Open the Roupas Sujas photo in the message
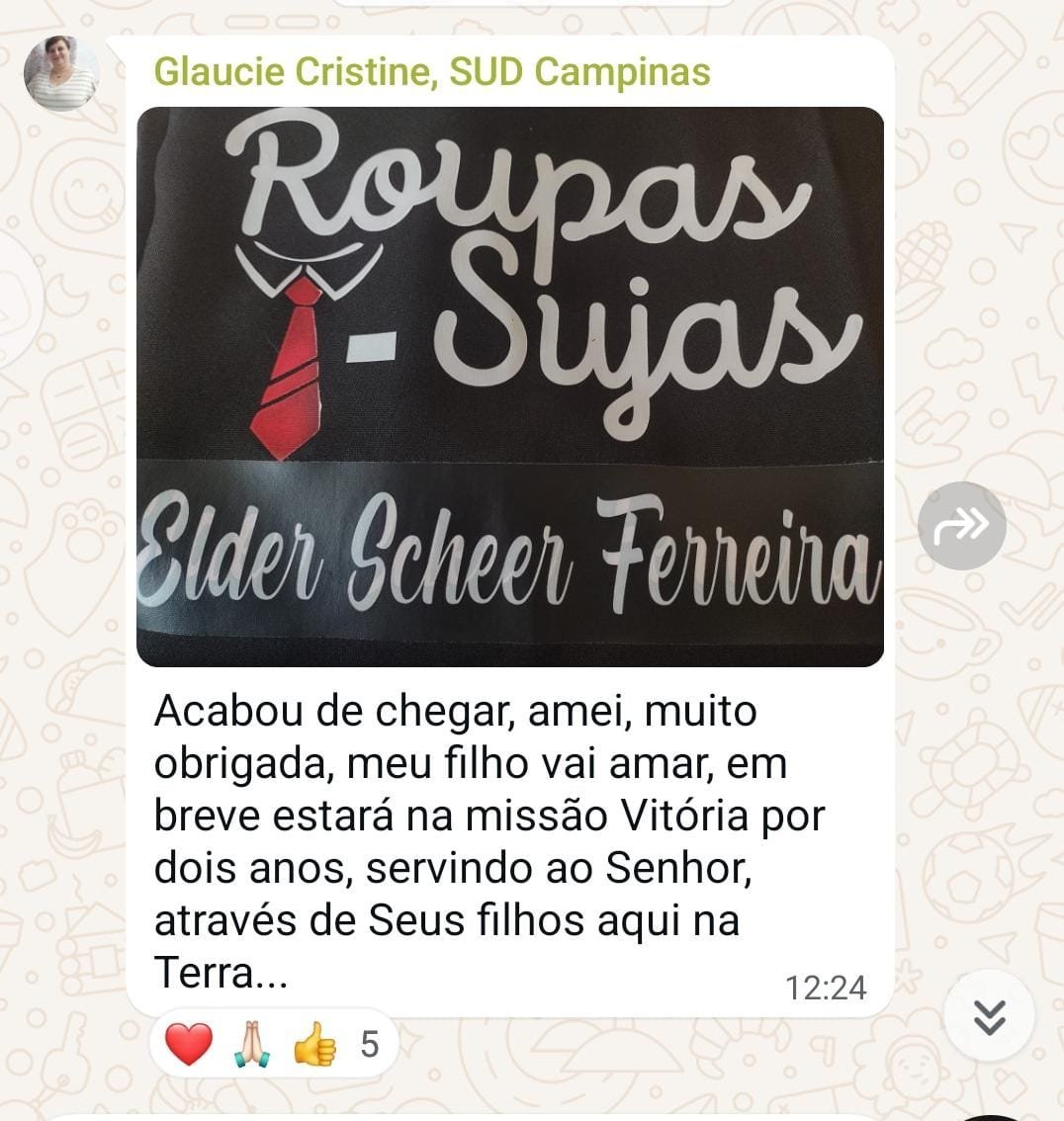1064x1121 pixels. pos(509,386)
